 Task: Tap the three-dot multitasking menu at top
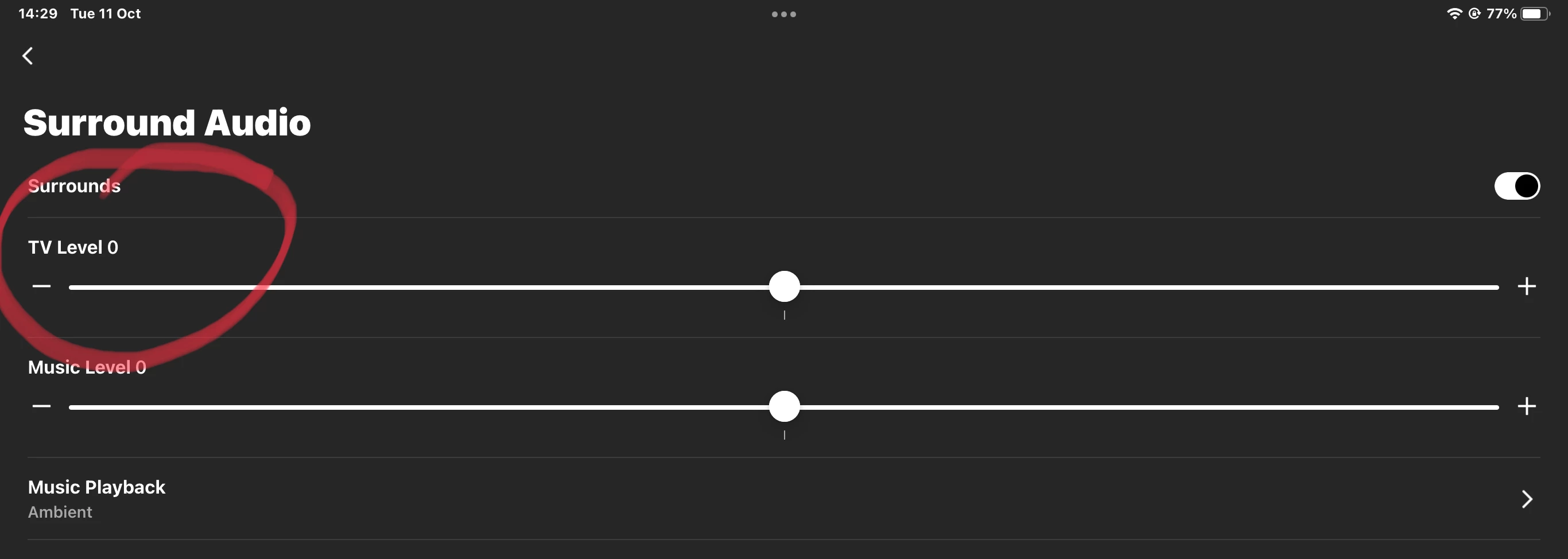click(x=783, y=14)
